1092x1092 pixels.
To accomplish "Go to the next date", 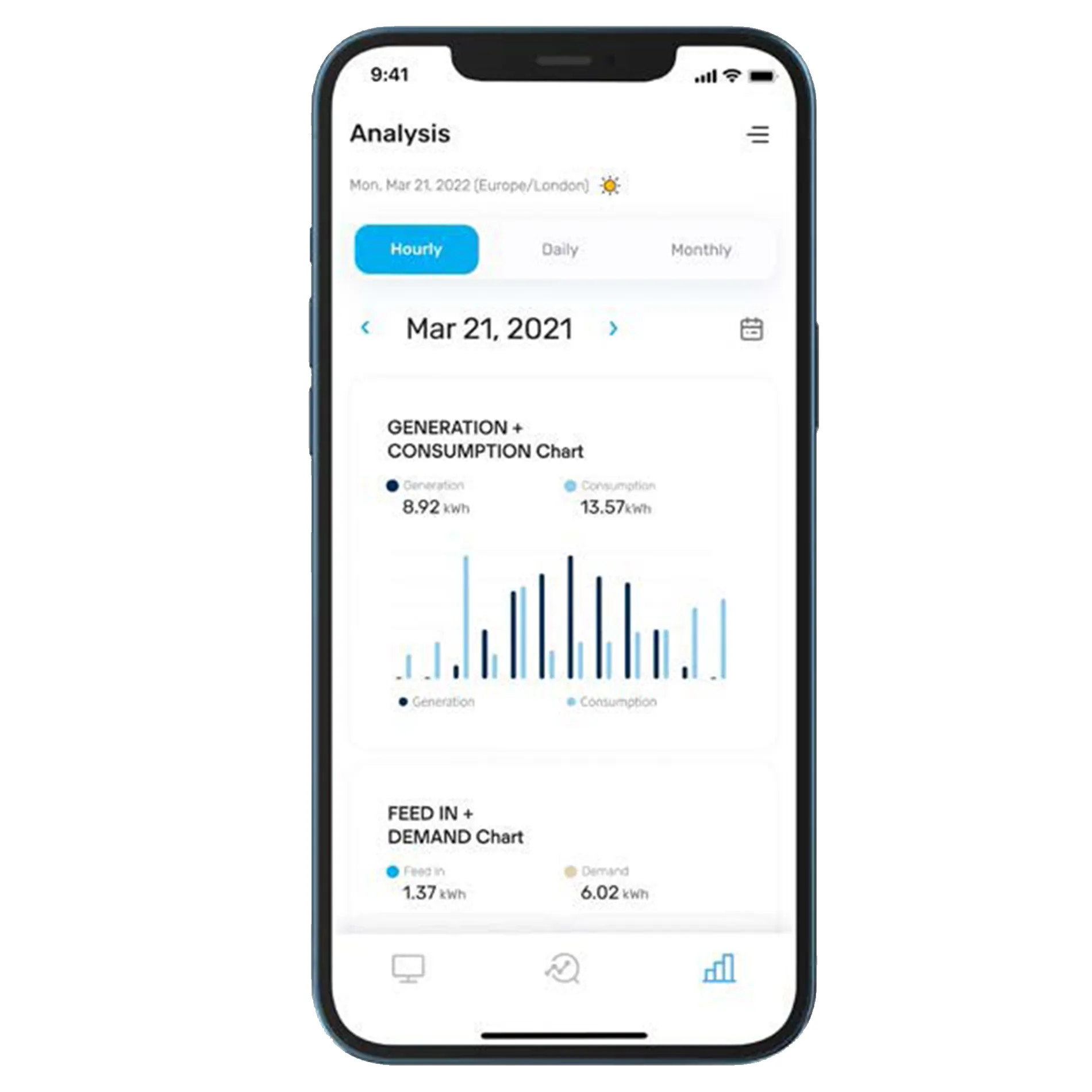I will point(613,328).
